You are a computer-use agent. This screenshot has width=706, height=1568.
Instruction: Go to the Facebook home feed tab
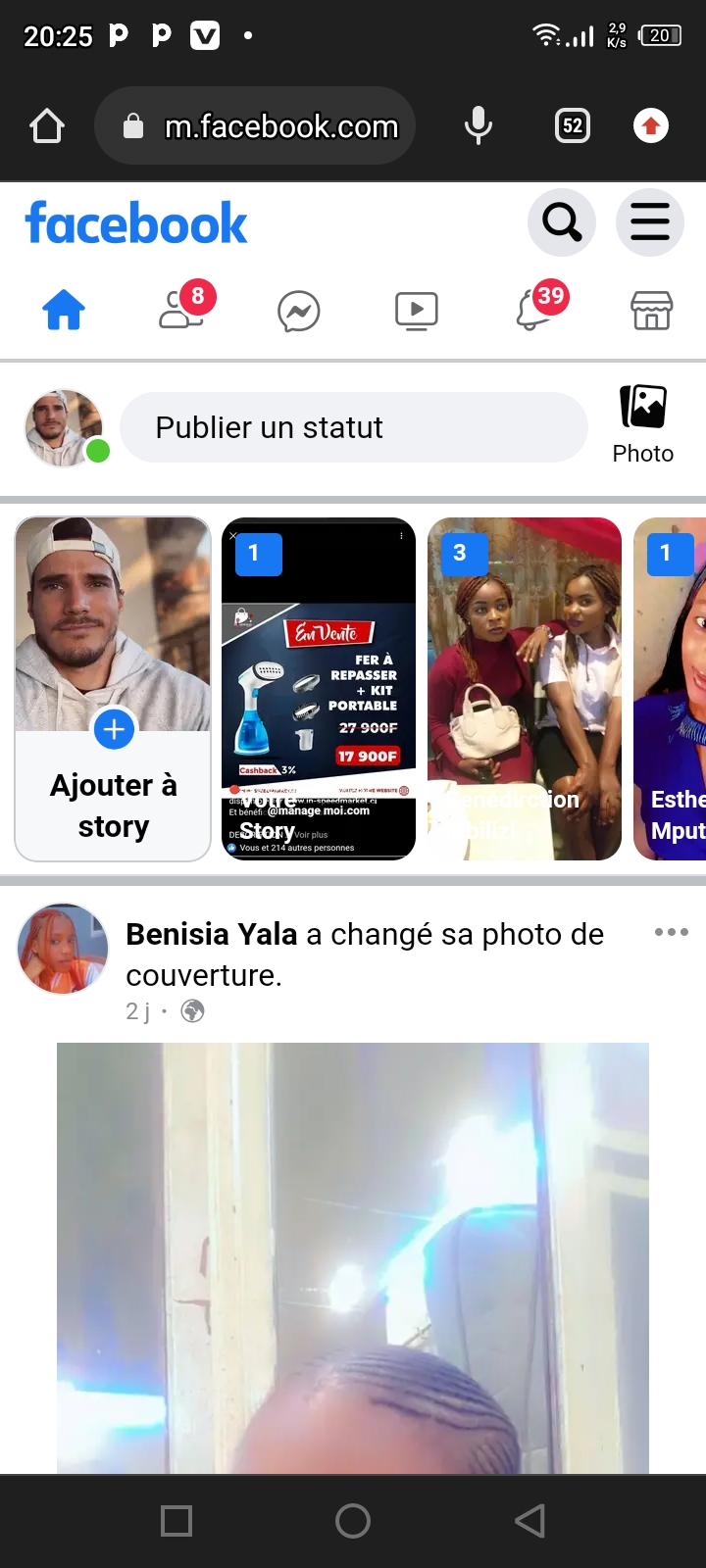click(x=64, y=312)
